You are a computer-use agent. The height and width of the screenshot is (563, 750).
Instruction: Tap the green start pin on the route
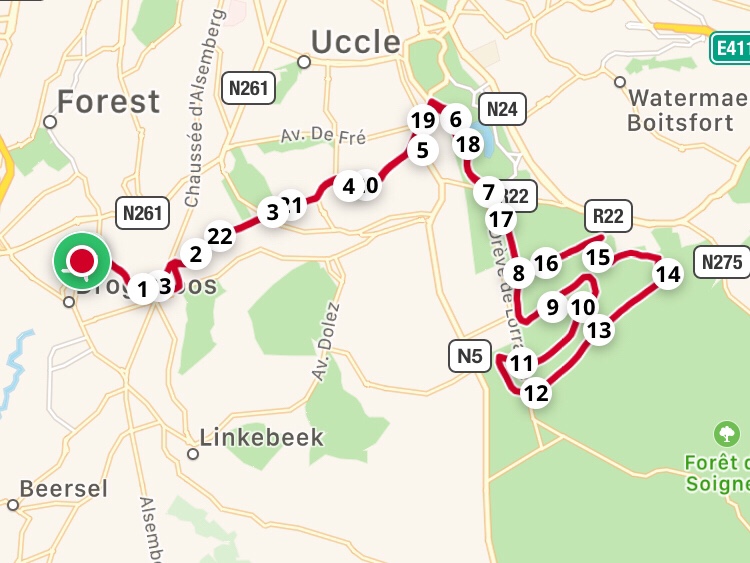[x=82, y=261]
